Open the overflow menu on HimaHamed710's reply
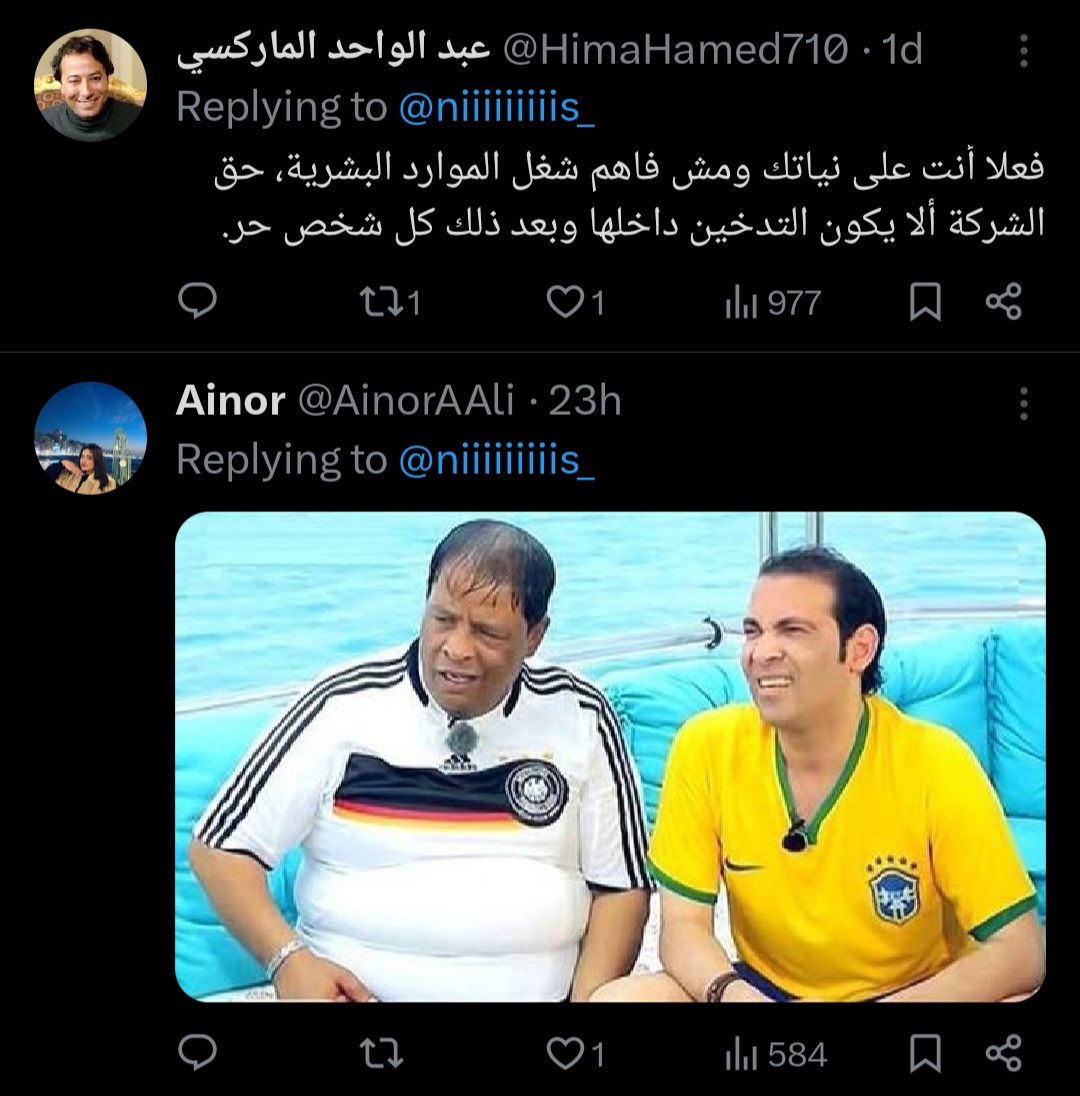Image resolution: width=1080 pixels, height=1096 pixels. click(x=1023, y=50)
